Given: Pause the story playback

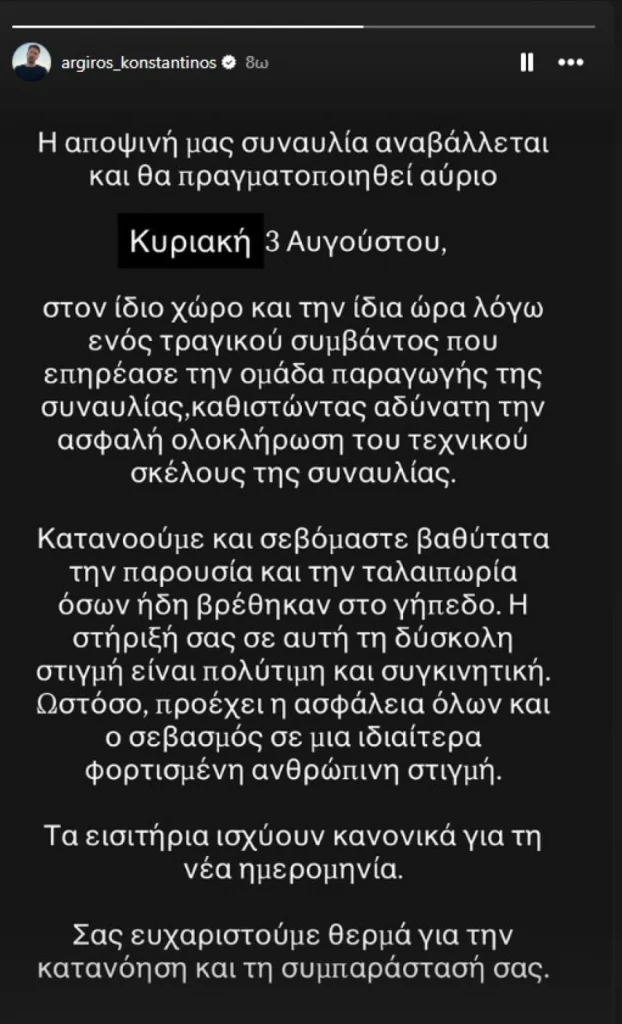Looking at the screenshot, I should click(527, 63).
